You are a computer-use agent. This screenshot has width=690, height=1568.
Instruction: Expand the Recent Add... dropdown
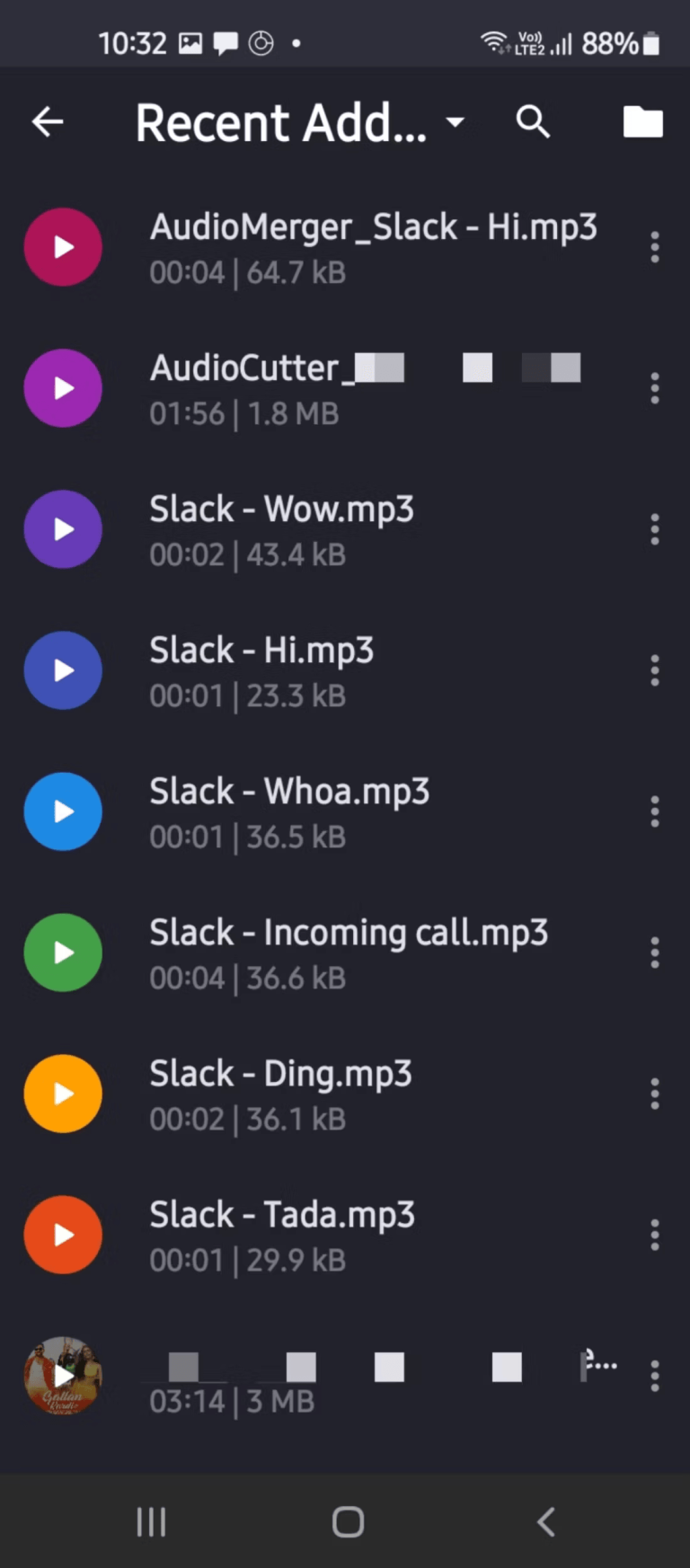click(x=301, y=122)
